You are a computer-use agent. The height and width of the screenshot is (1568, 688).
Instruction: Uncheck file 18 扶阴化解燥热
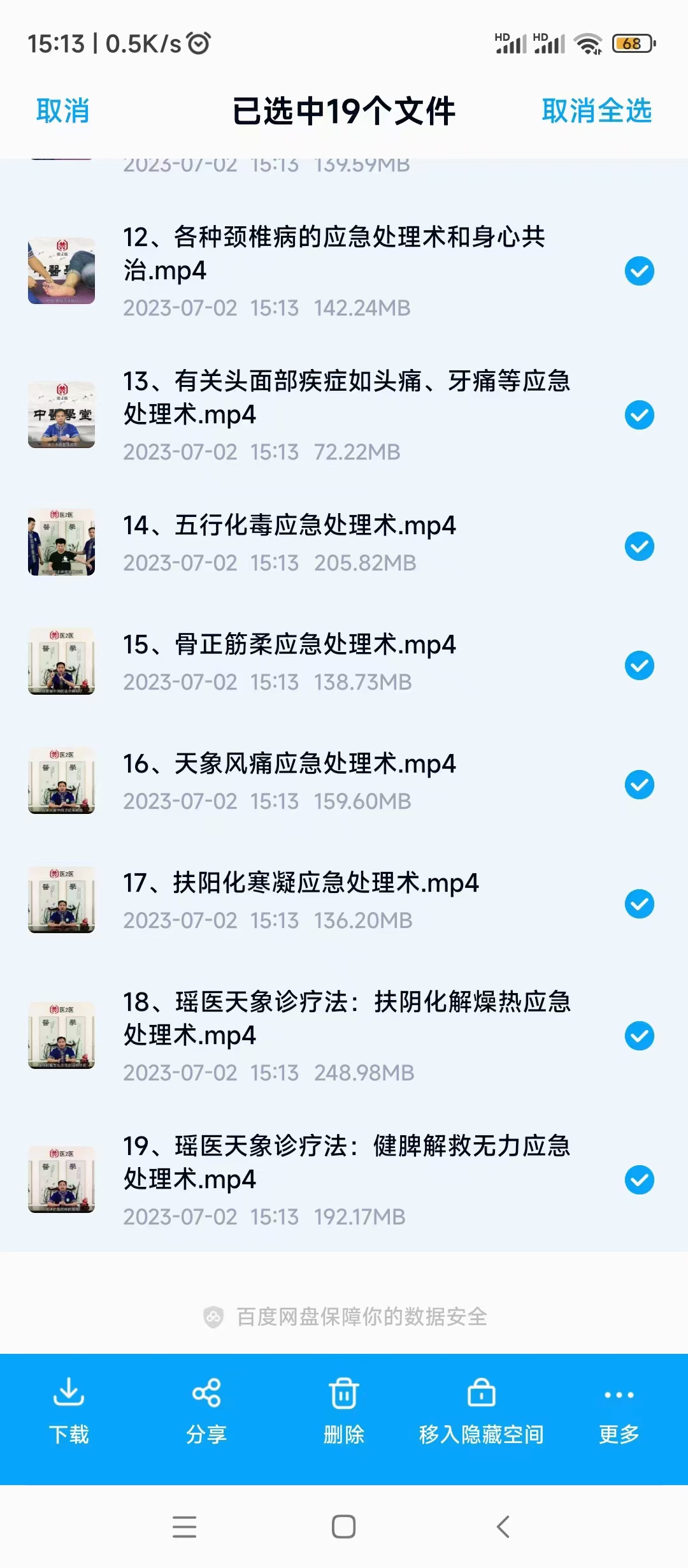[639, 1036]
